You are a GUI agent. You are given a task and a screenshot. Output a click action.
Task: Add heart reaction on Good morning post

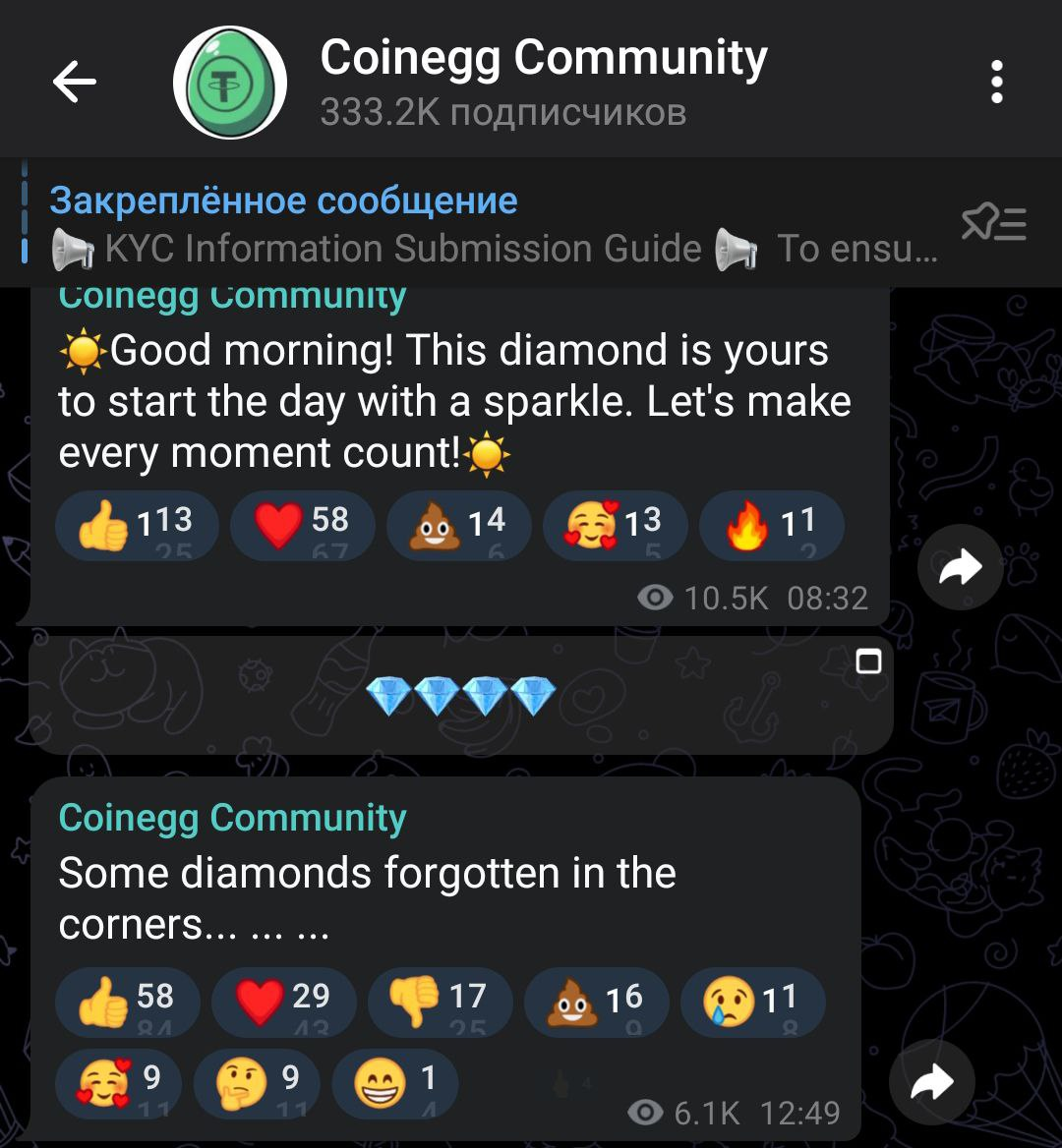pyautogui.click(x=302, y=525)
